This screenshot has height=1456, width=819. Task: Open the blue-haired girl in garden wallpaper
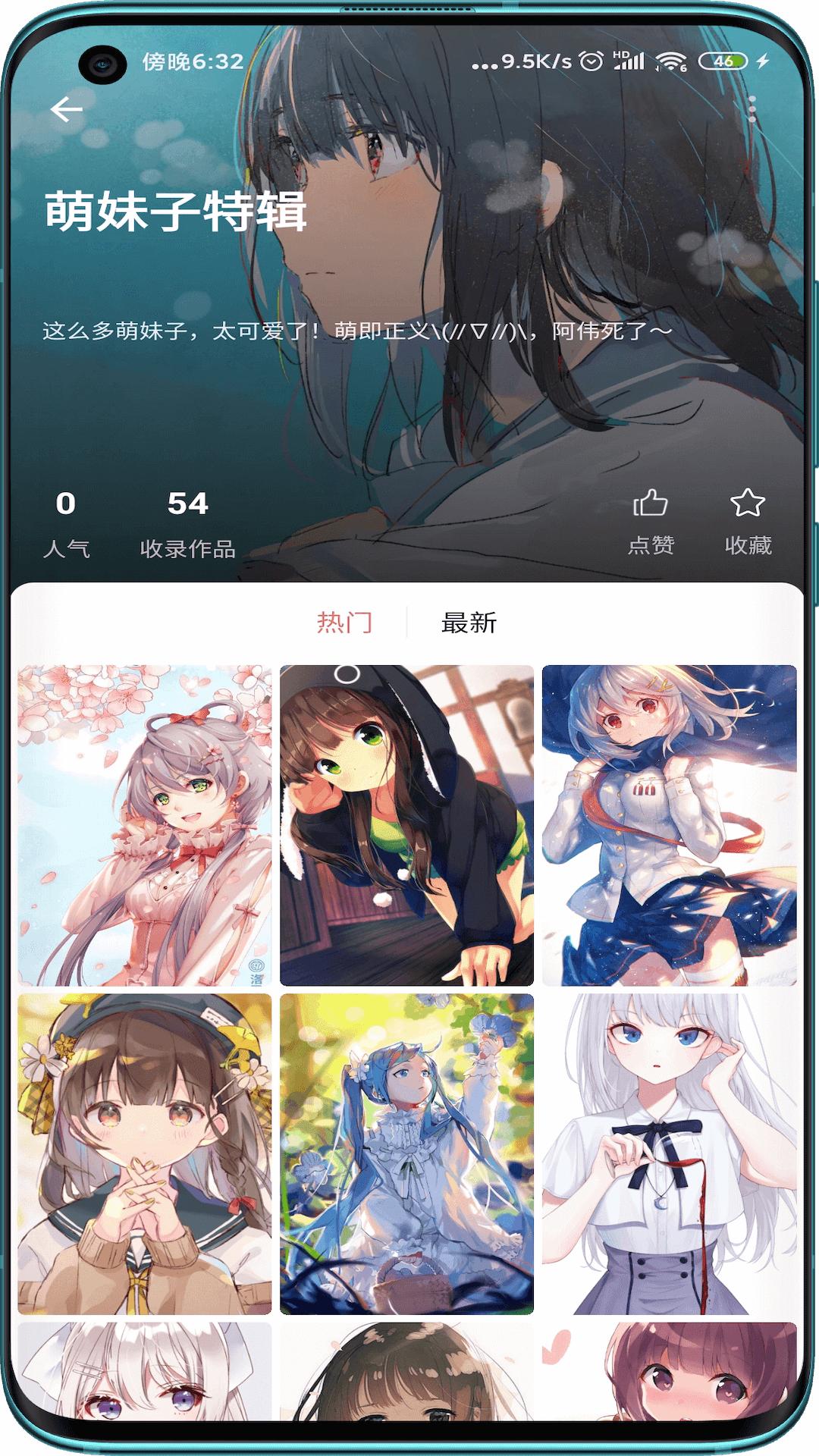(409, 1145)
